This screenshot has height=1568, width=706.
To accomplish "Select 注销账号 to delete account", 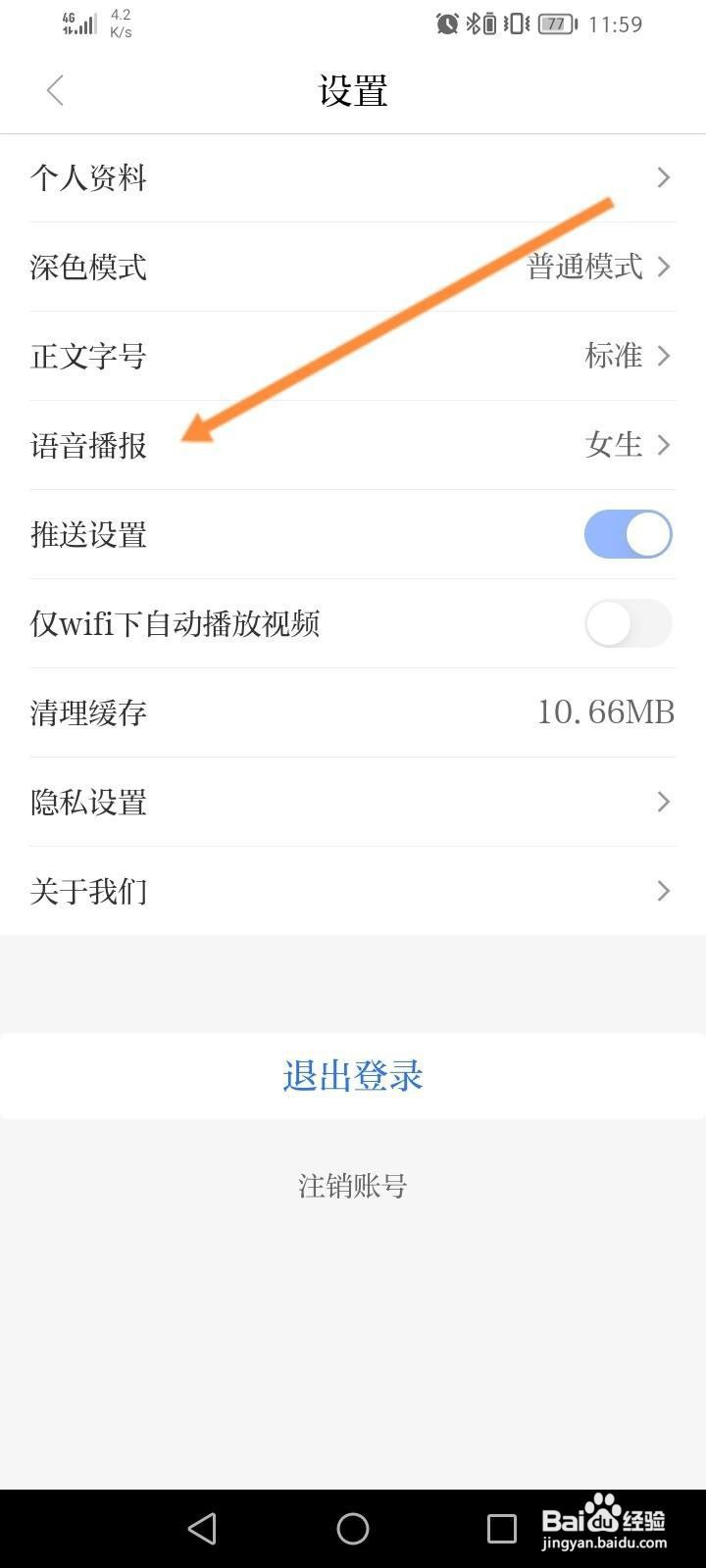I will [353, 1186].
